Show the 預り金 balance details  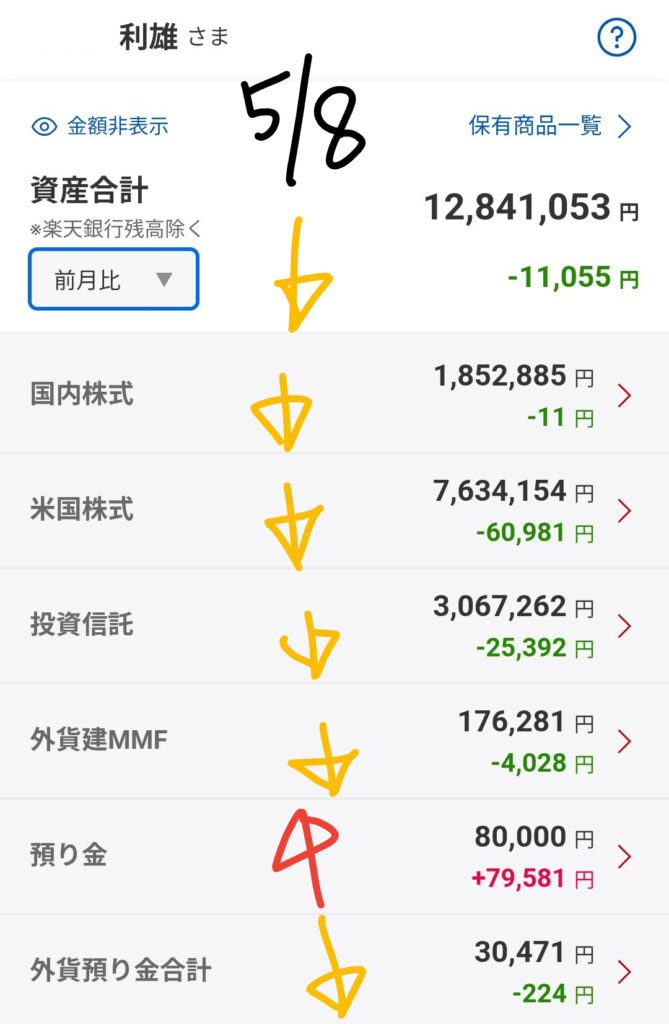pos(334,856)
